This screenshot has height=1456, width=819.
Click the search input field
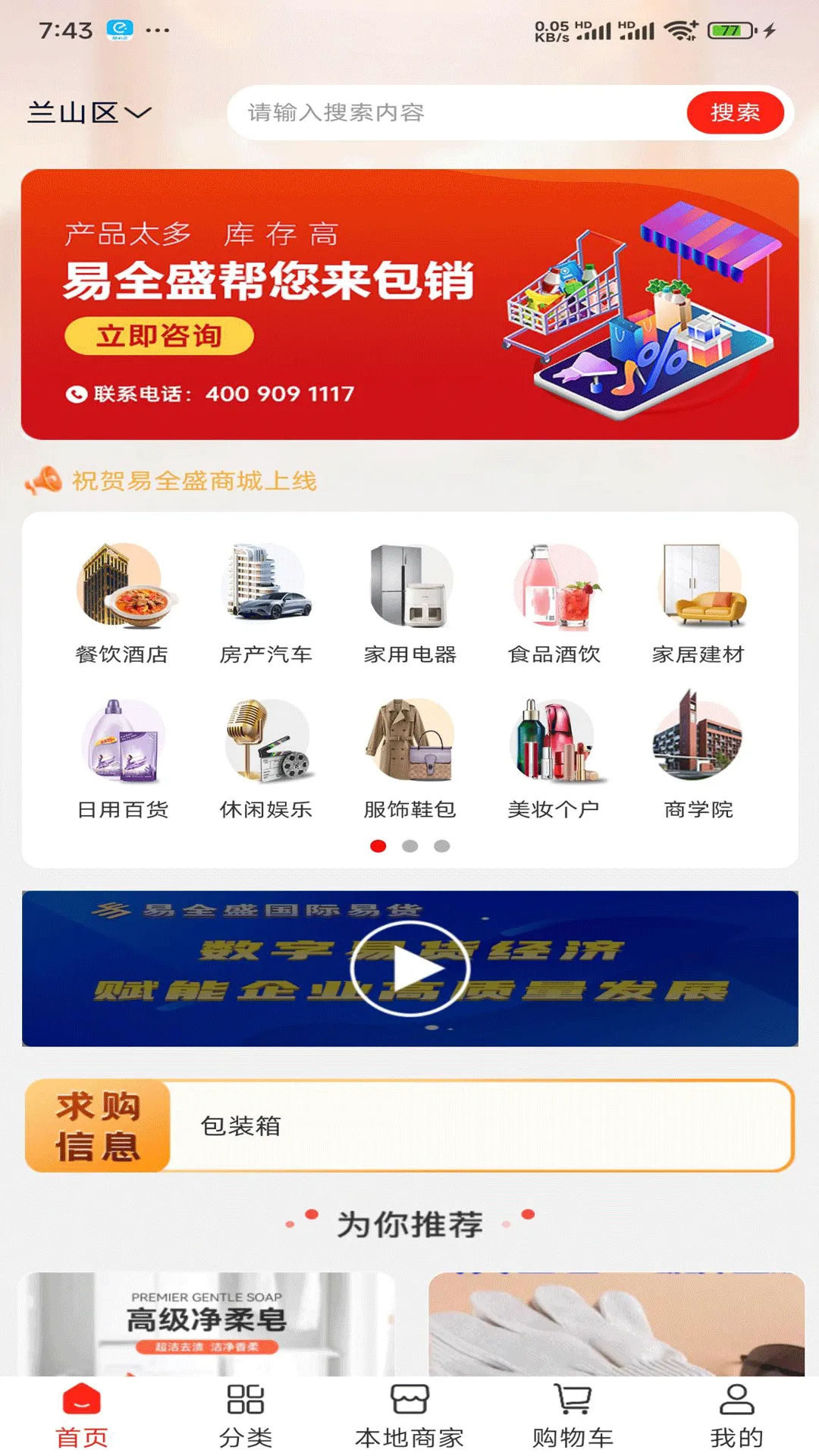455,112
